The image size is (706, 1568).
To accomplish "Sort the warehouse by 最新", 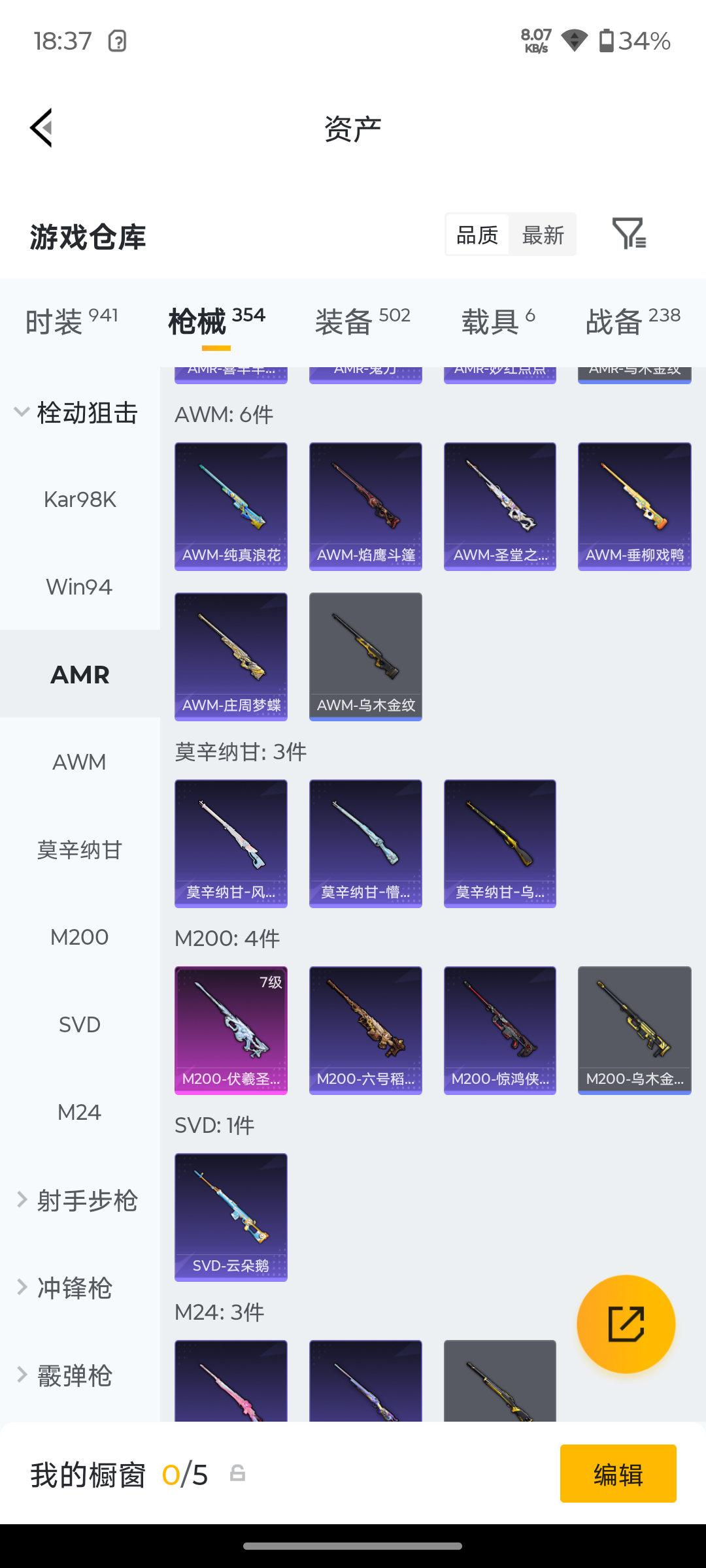I will [543, 235].
